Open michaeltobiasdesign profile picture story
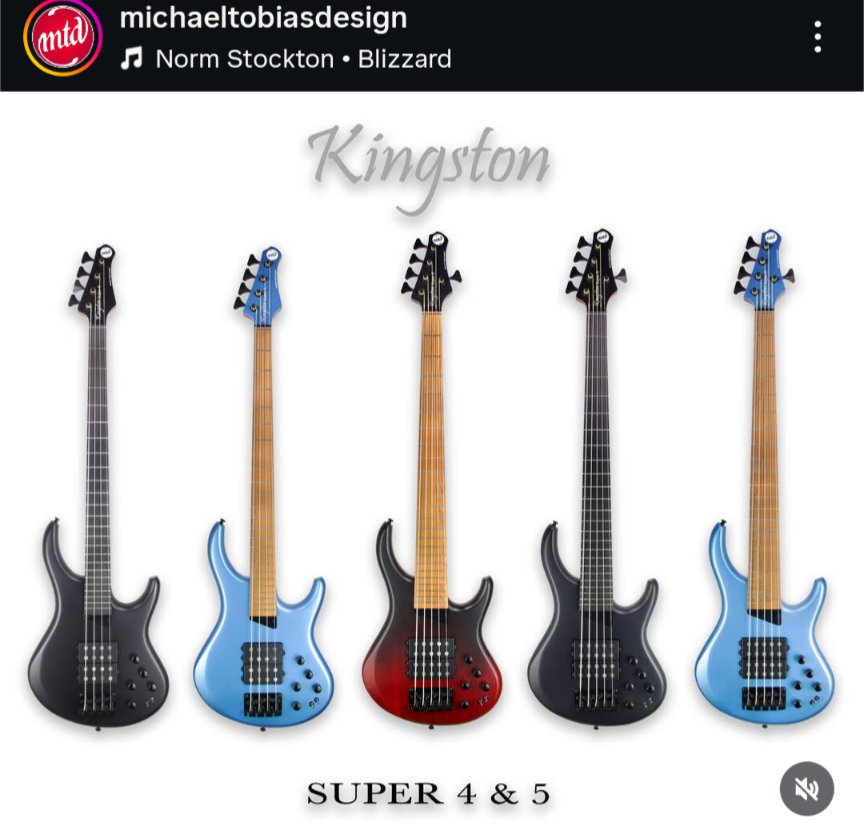 (62, 38)
